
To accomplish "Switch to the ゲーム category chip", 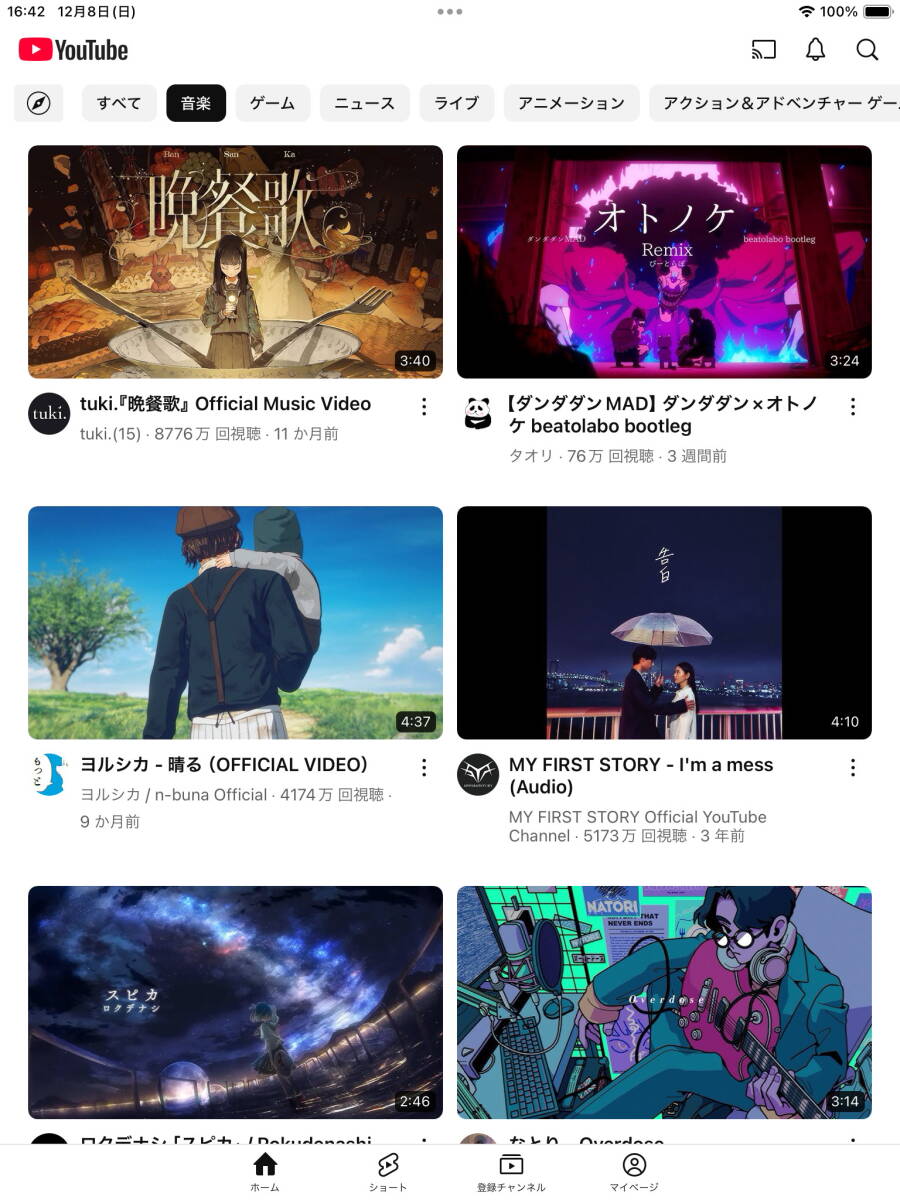I will tap(272, 103).
